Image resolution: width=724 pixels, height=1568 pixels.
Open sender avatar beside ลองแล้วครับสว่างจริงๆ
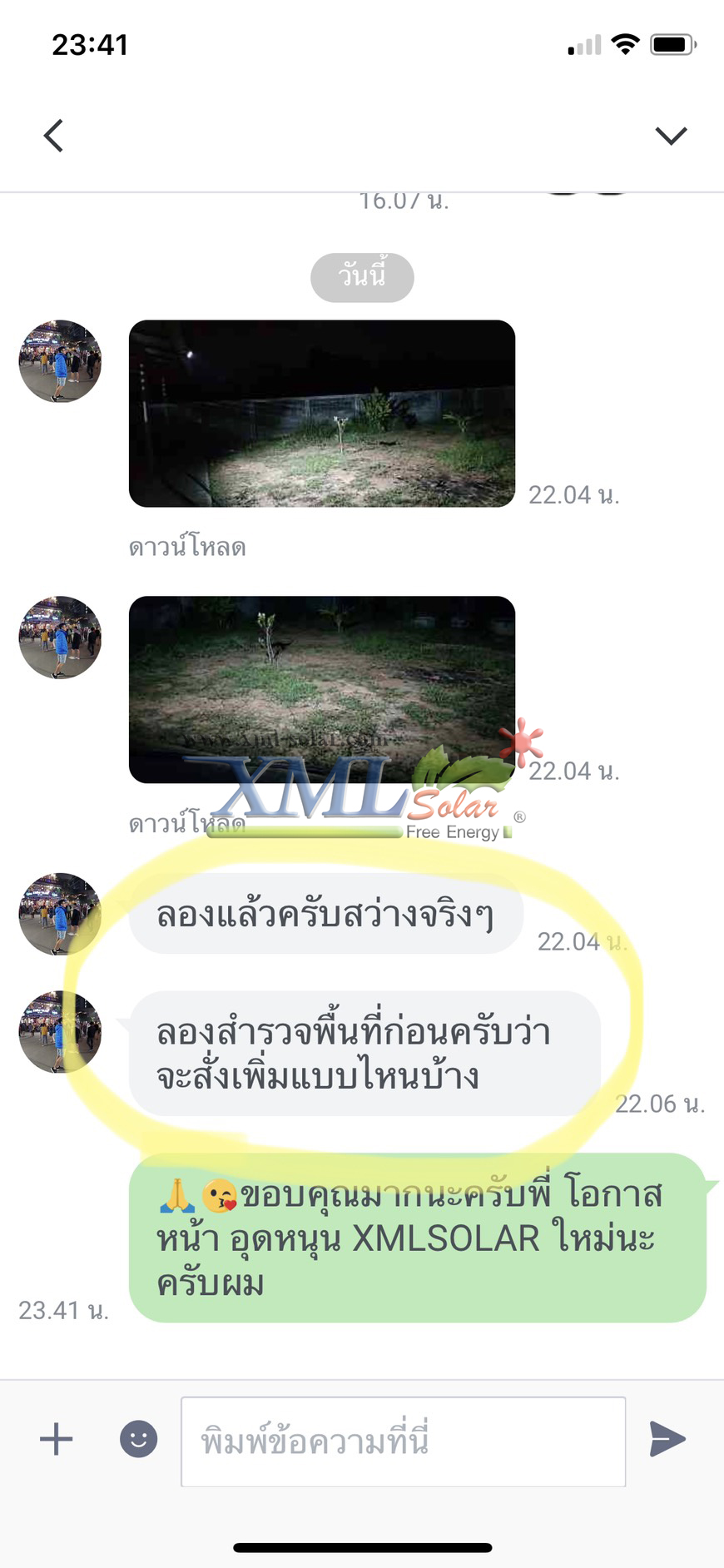click(x=60, y=913)
